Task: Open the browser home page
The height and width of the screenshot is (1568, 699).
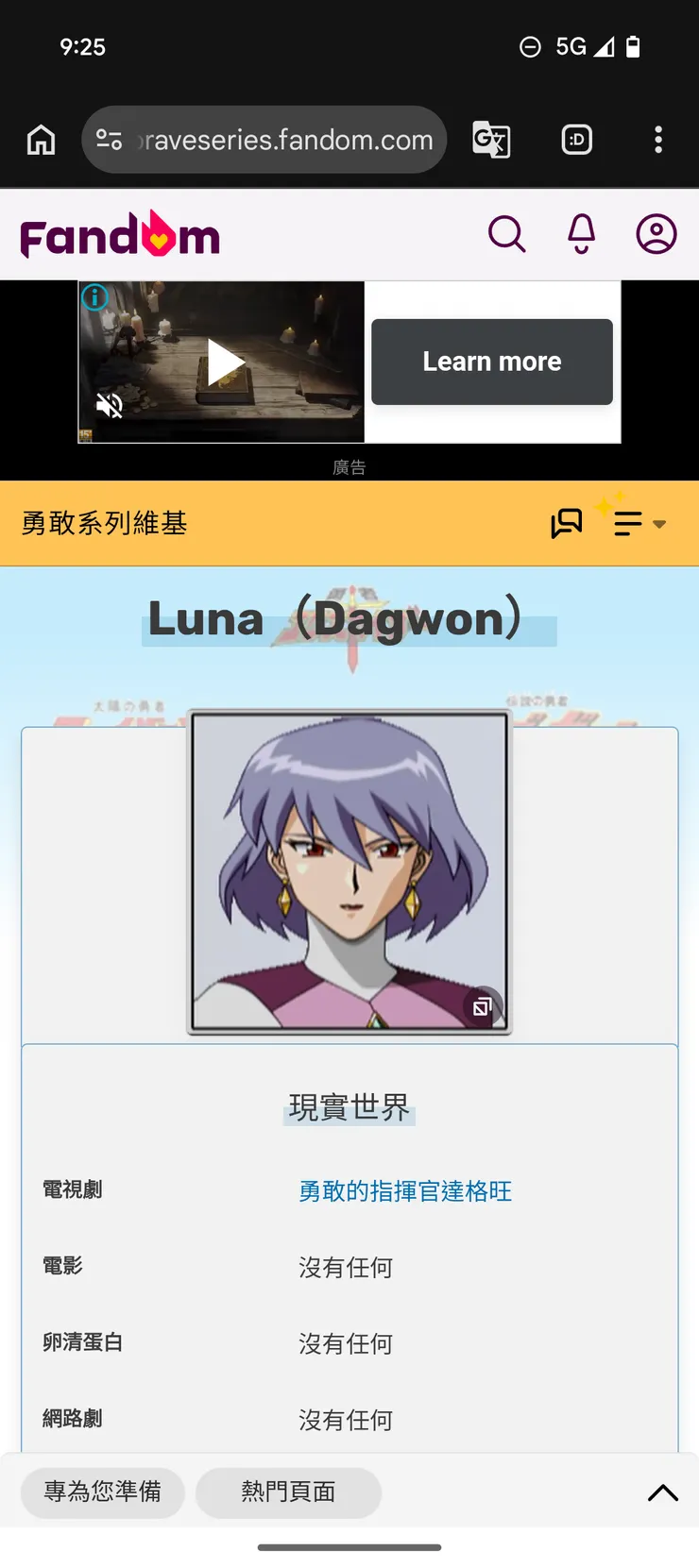Action: 41,140
